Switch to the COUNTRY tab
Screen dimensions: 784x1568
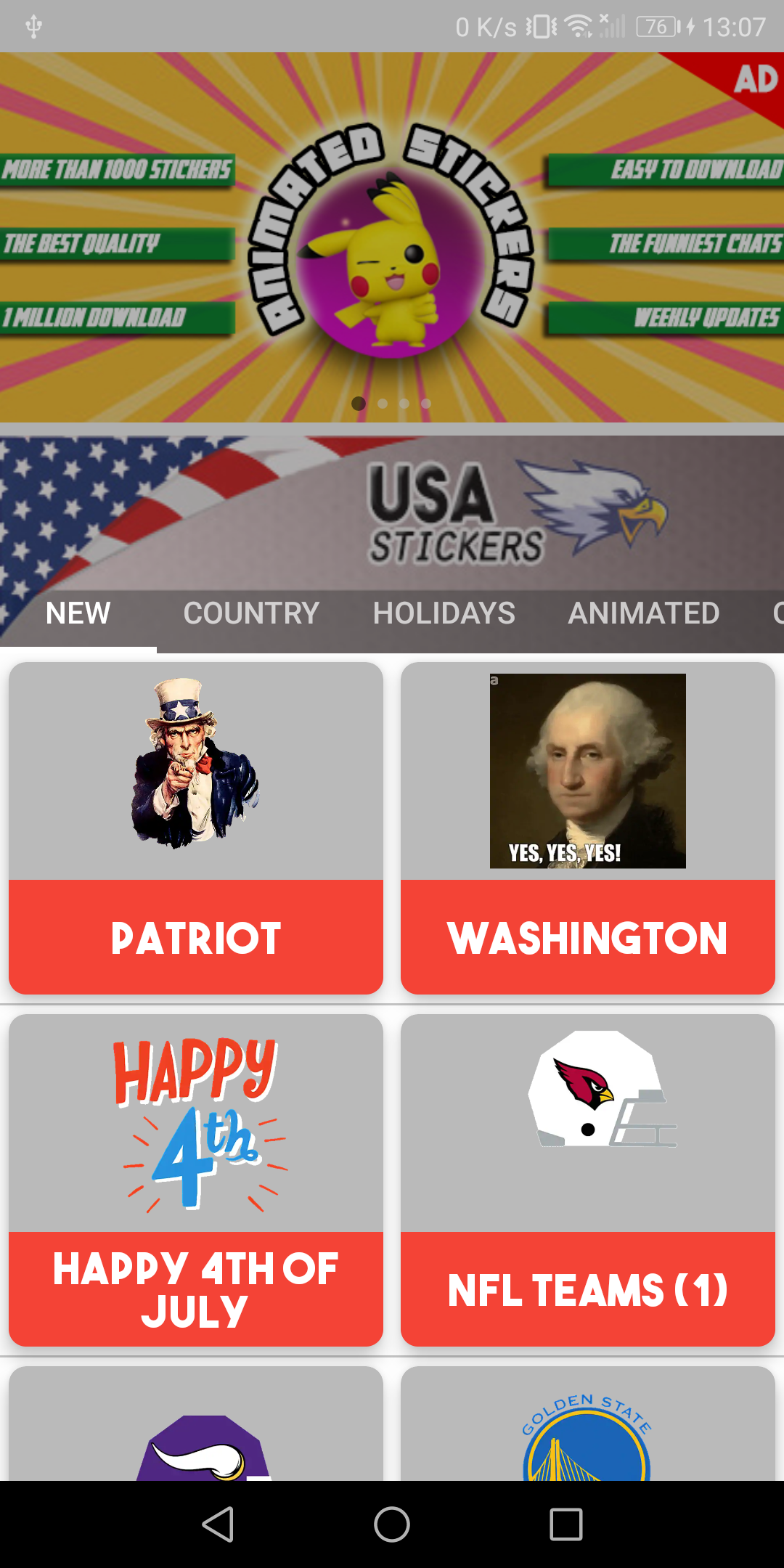251,613
